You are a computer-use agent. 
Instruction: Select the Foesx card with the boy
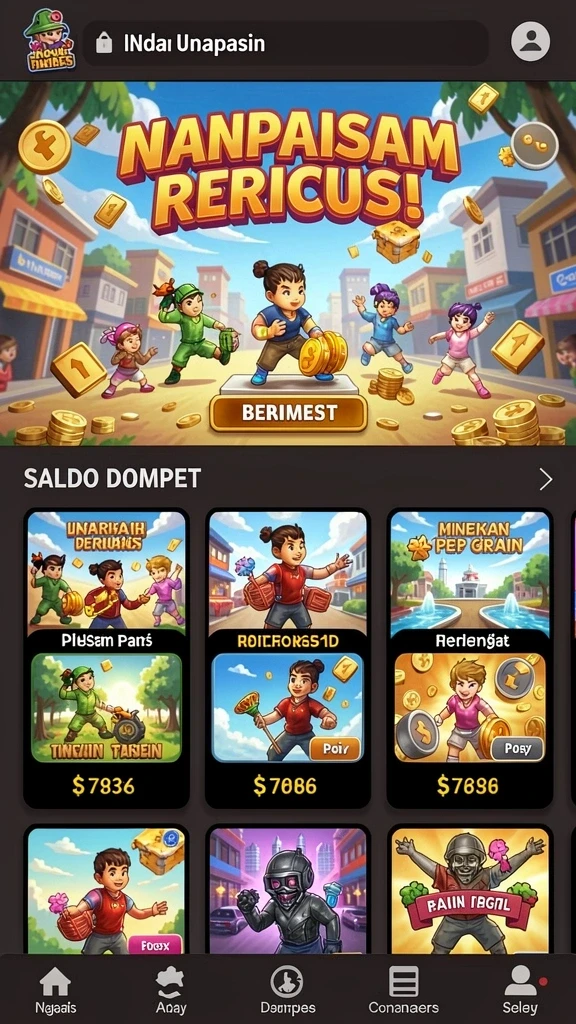coord(106,890)
